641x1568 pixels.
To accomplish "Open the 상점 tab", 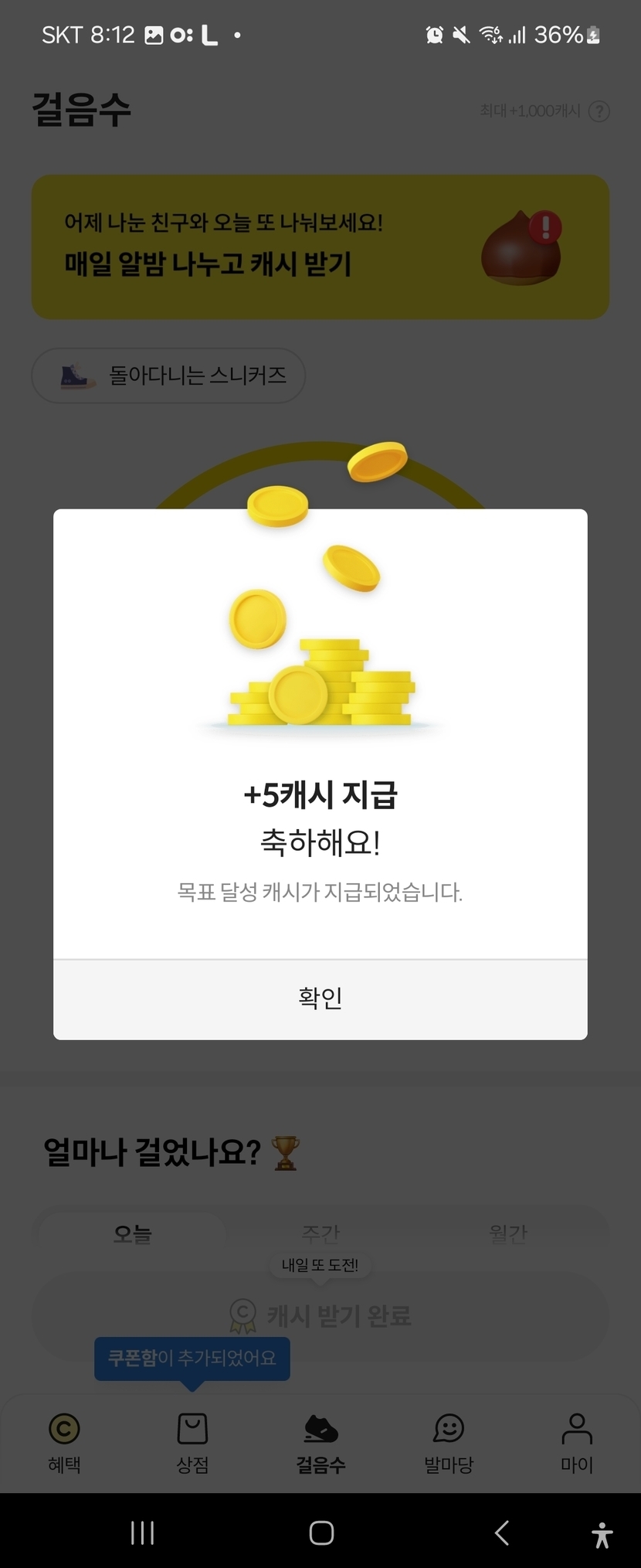I will [x=192, y=1442].
